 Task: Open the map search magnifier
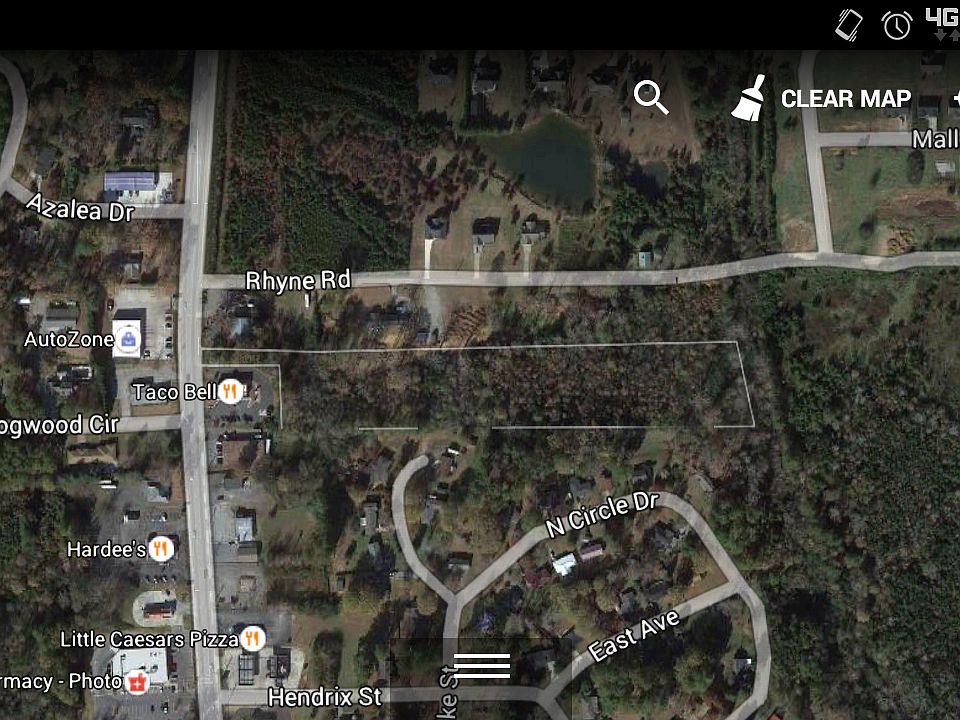coord(651,98)
